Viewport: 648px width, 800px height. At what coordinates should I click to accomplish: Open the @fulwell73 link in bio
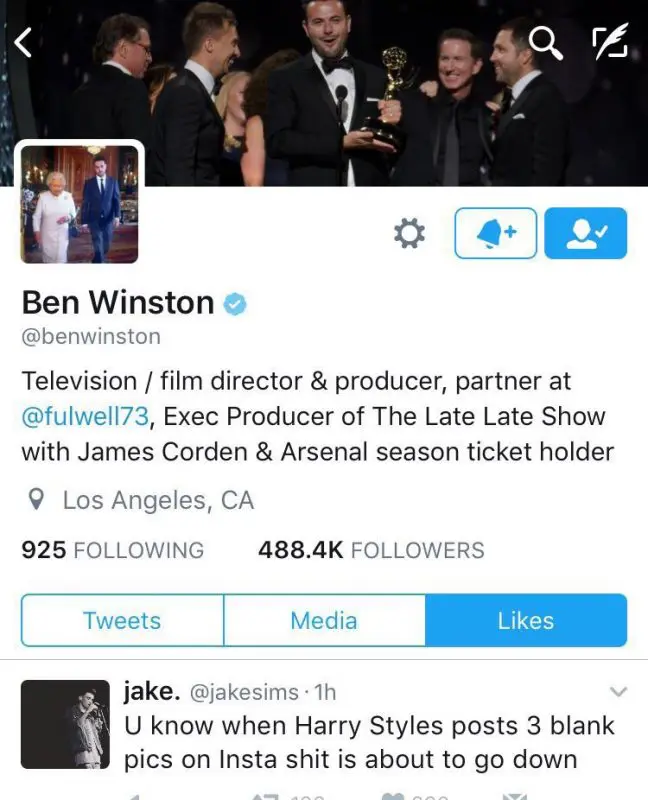click(84, 416)
